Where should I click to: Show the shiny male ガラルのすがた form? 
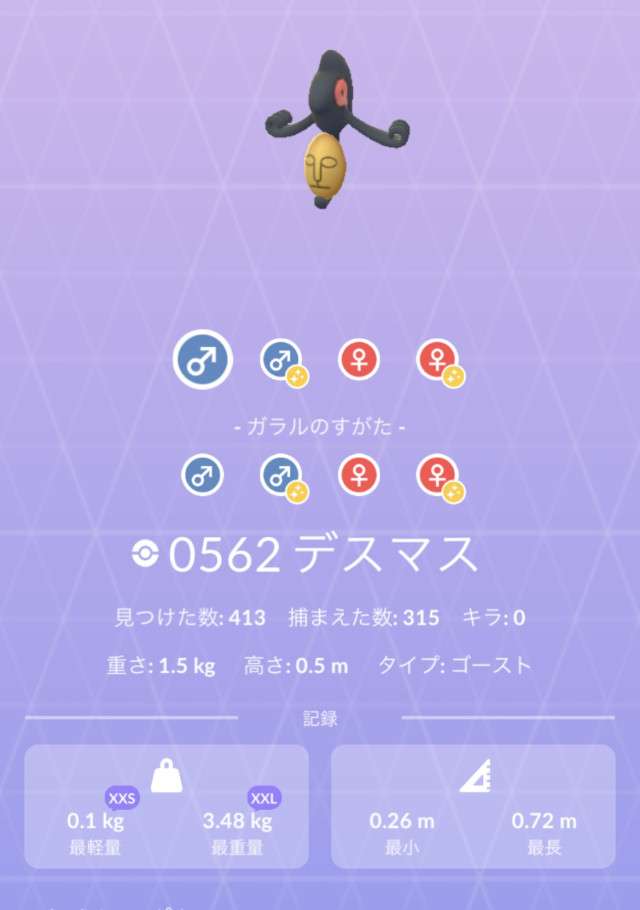pyautogui.click(x=282, y=476)
